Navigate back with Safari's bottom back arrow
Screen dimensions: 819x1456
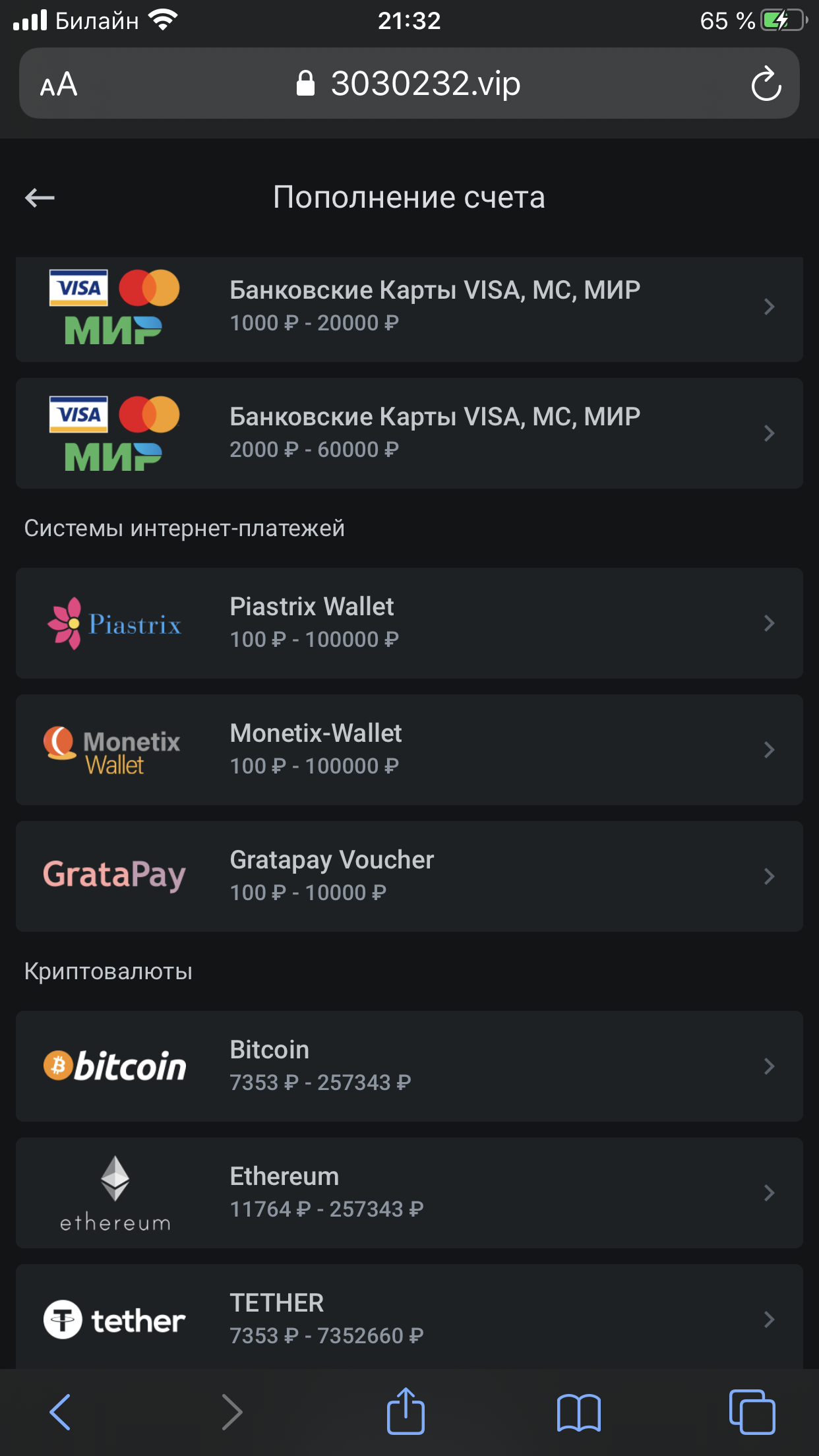(60, 1412)
